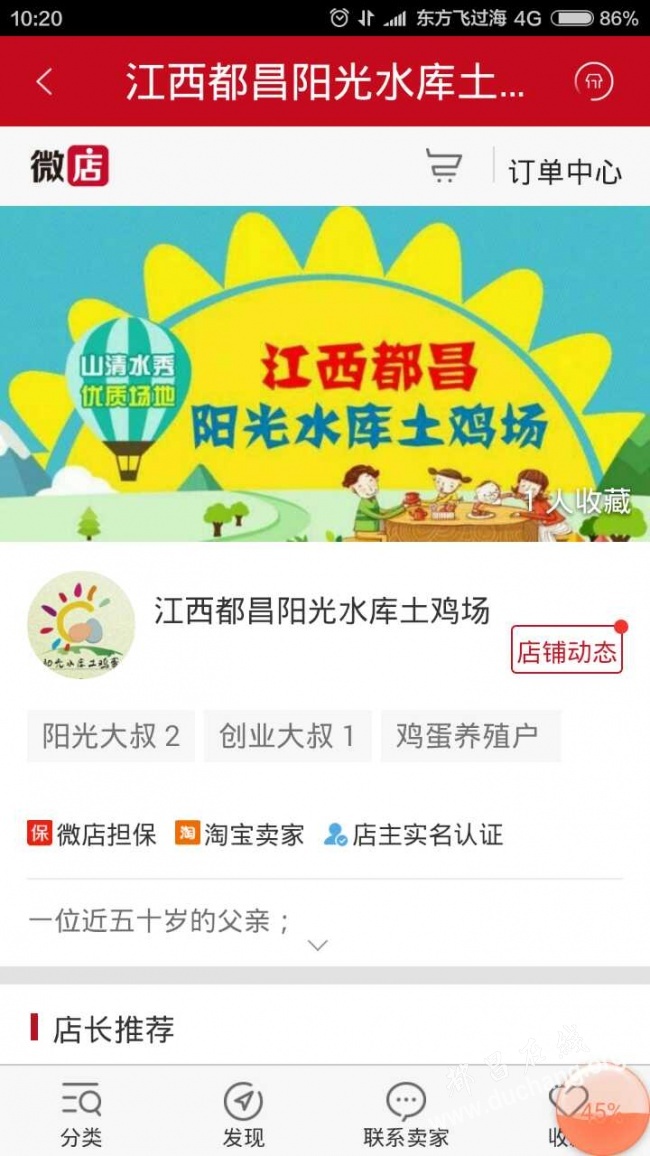Screen dimensions: 650x1156
Task: Select the 创业大叔 1 tag
Action: (287, 736)
